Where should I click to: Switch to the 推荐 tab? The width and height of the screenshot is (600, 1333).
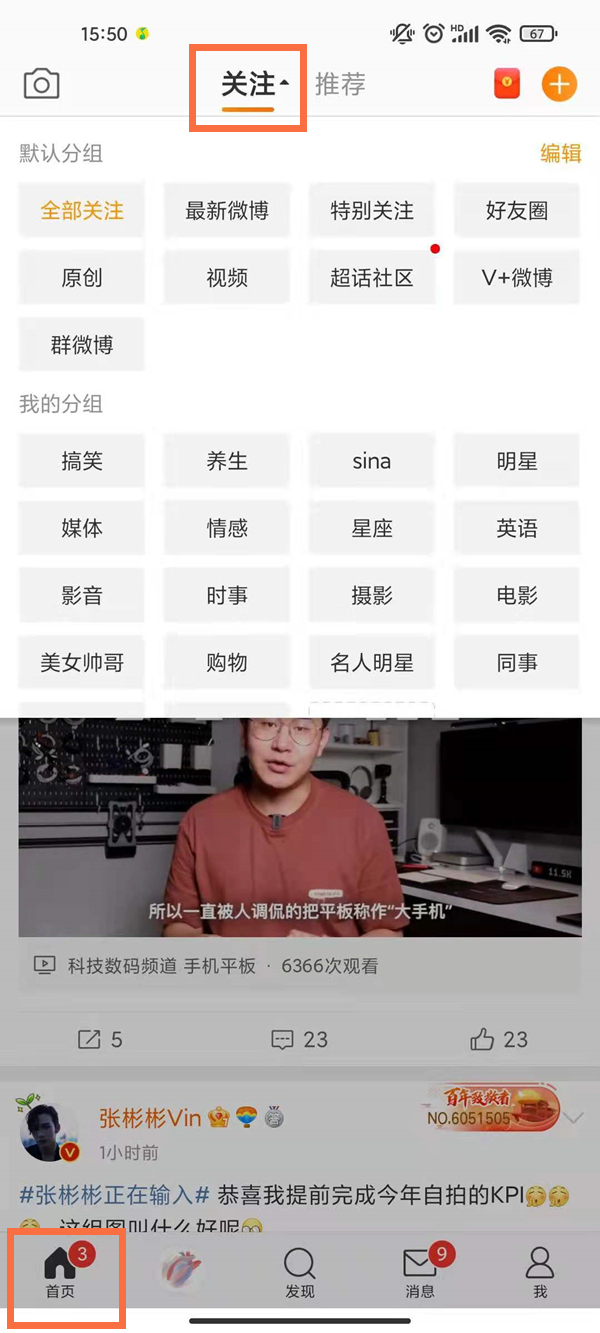[340, 85]
